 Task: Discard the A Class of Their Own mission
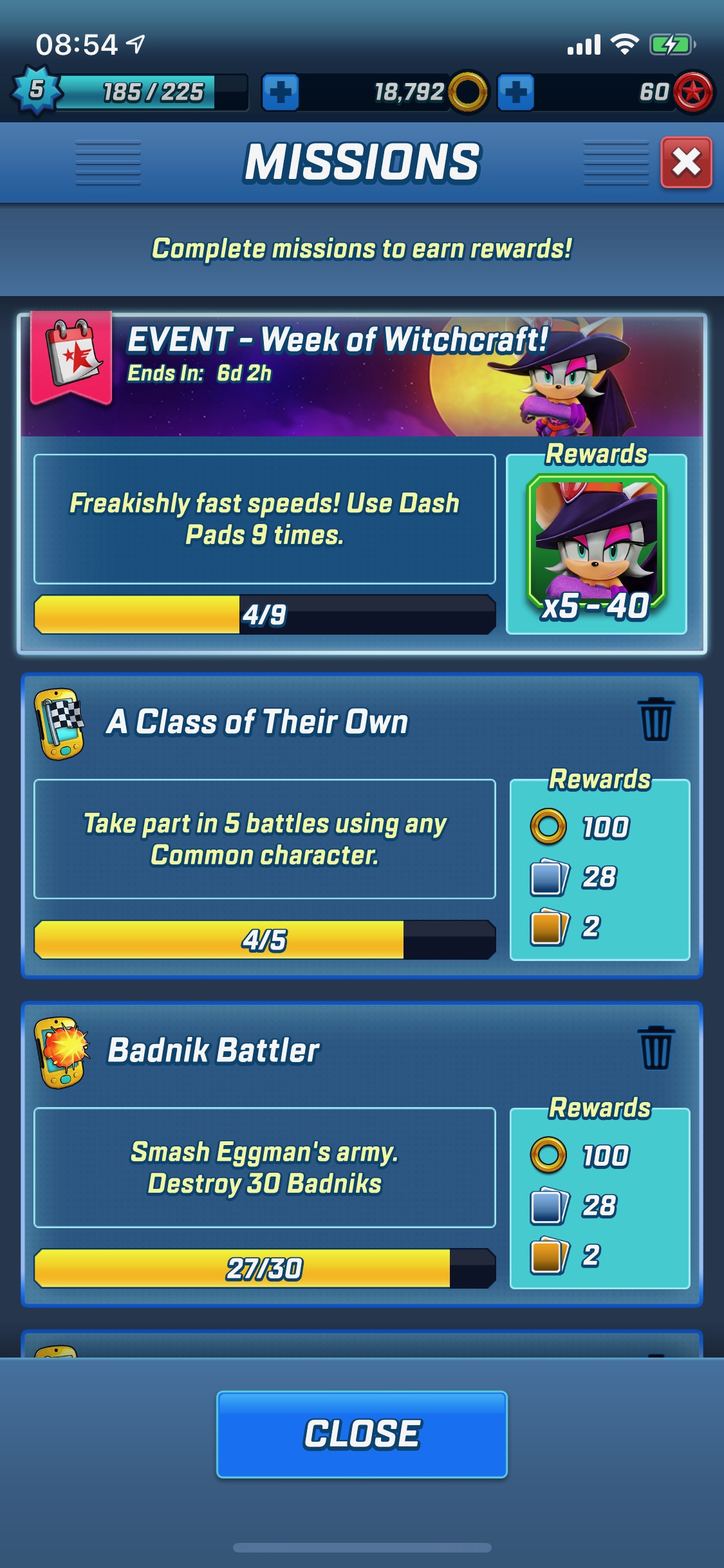click(x=656, y=720)
